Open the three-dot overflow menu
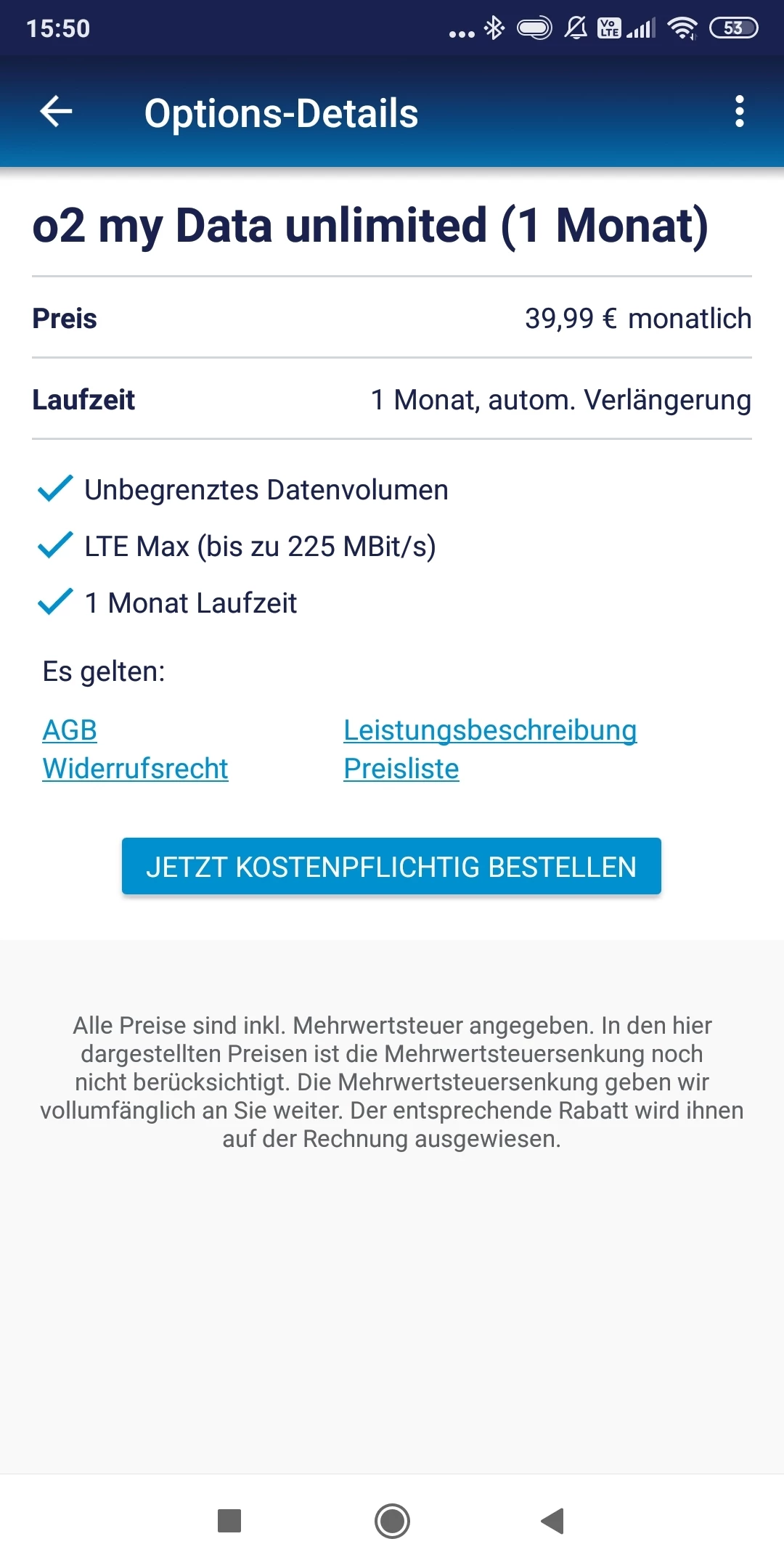The image size is (784, 1568). (739, 112)
